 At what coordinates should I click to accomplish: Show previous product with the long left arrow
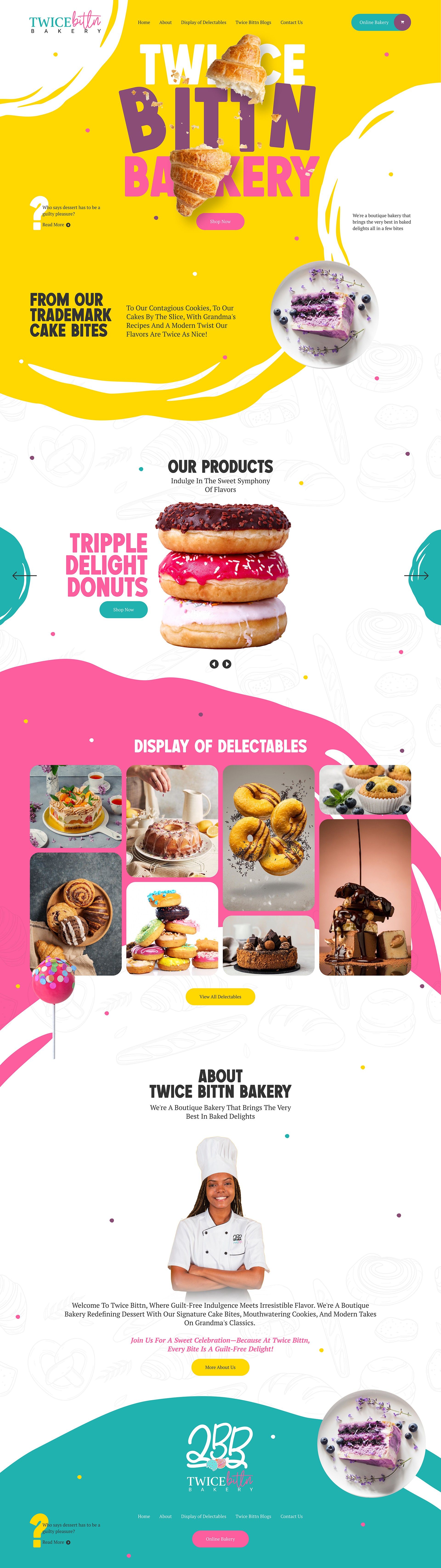pyautogui.click(x=24, y=575)
